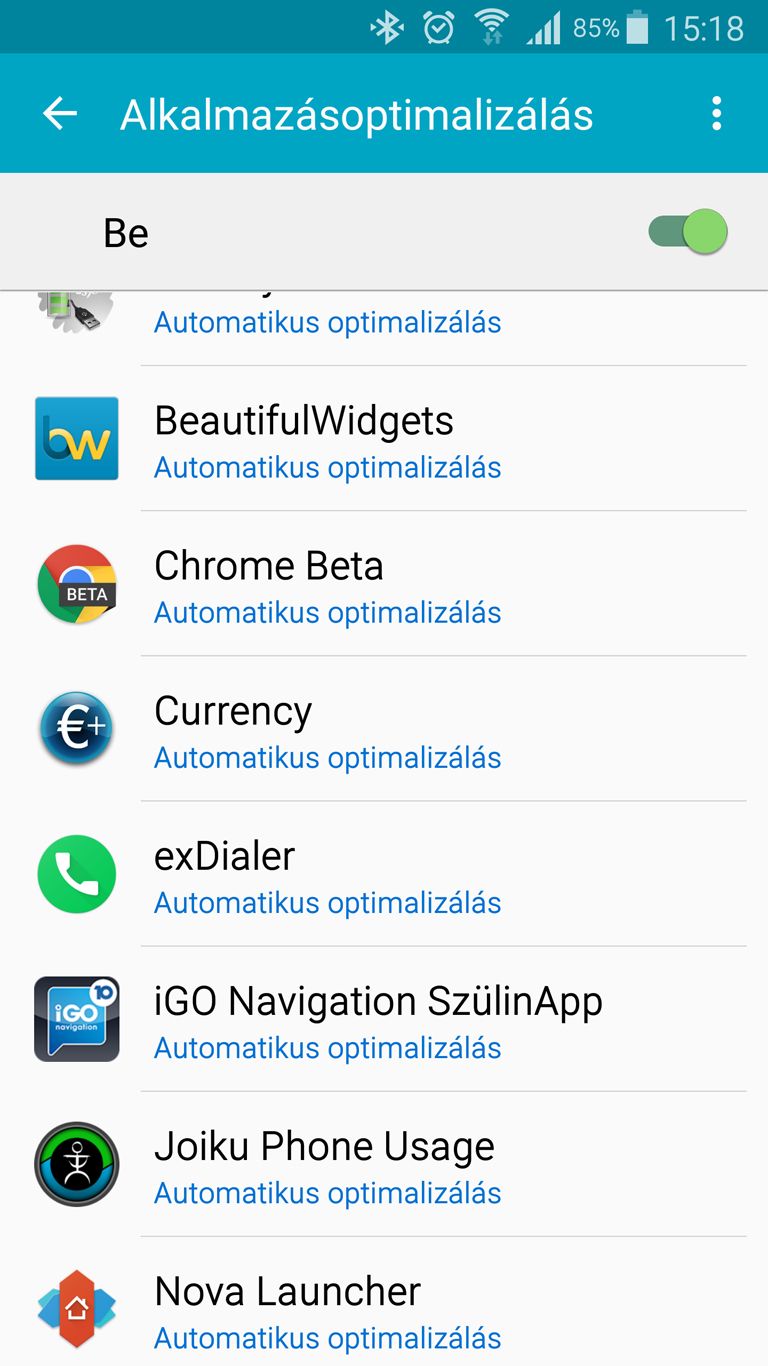Screen dimensions: 768x1366
Task: Open Currency app optimization options
Action: pyautogui.click(x=384, y=729)
